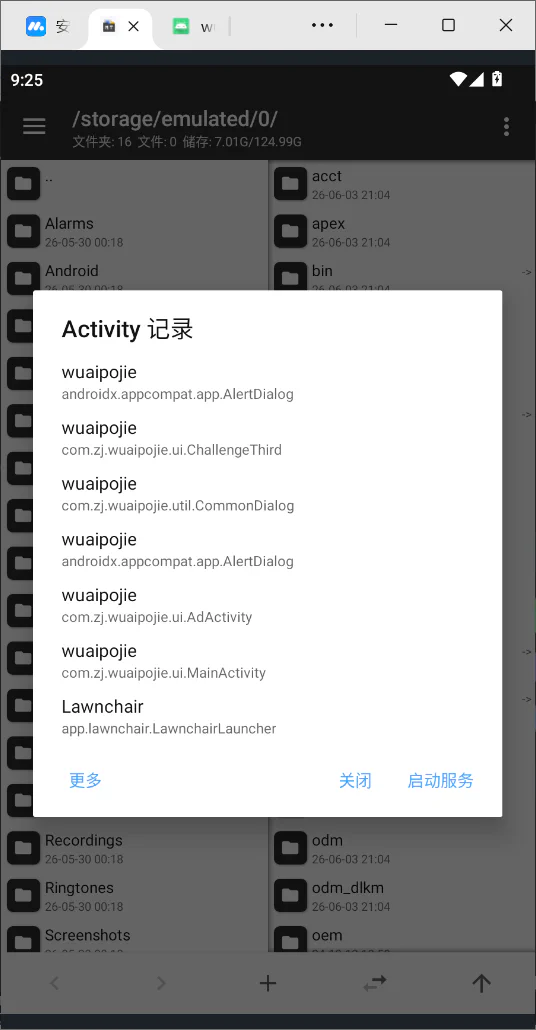Tap 启动服务 to start the service

(x=440, y=780)
